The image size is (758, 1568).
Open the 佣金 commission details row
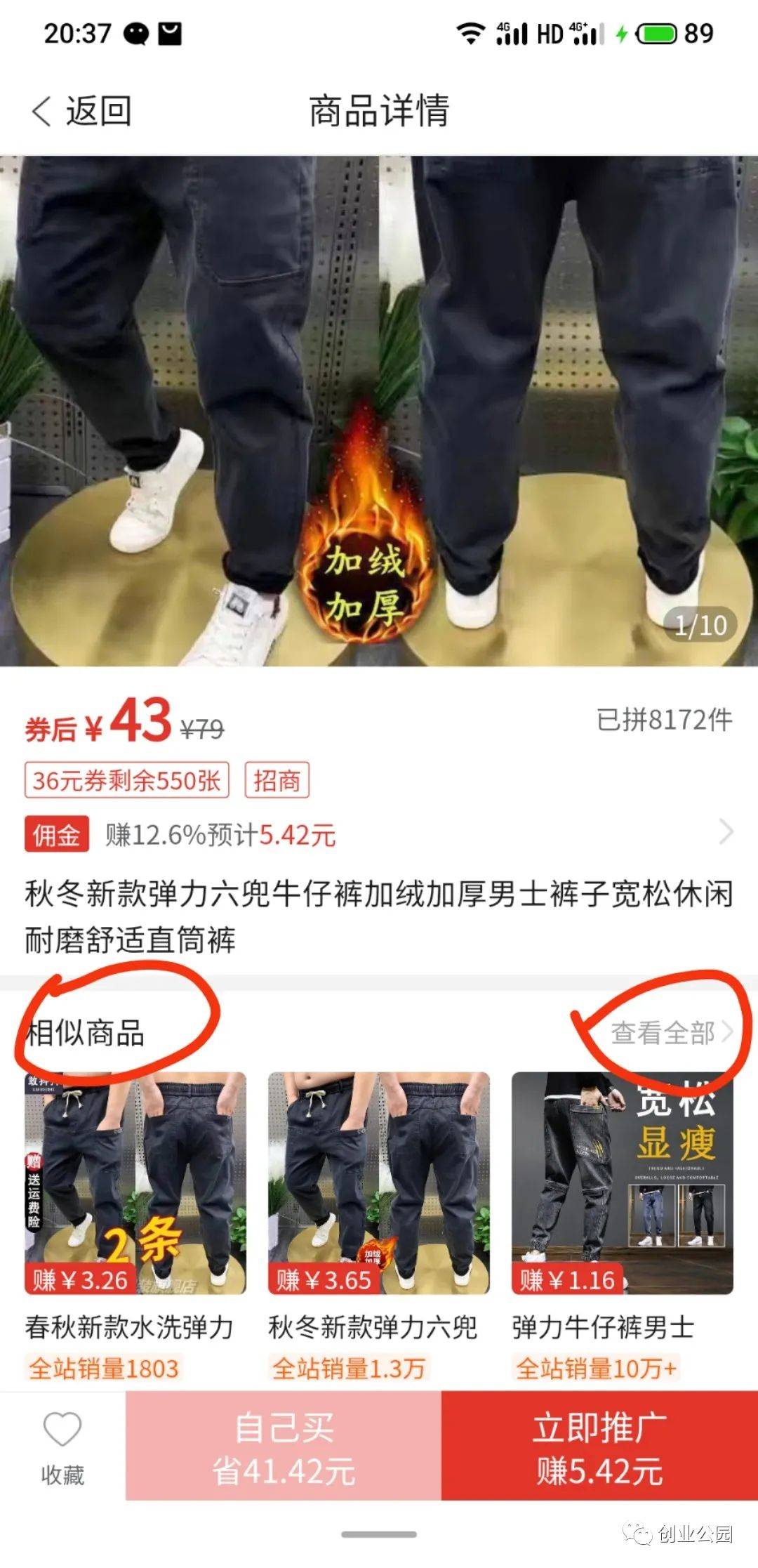coord(379,834)
